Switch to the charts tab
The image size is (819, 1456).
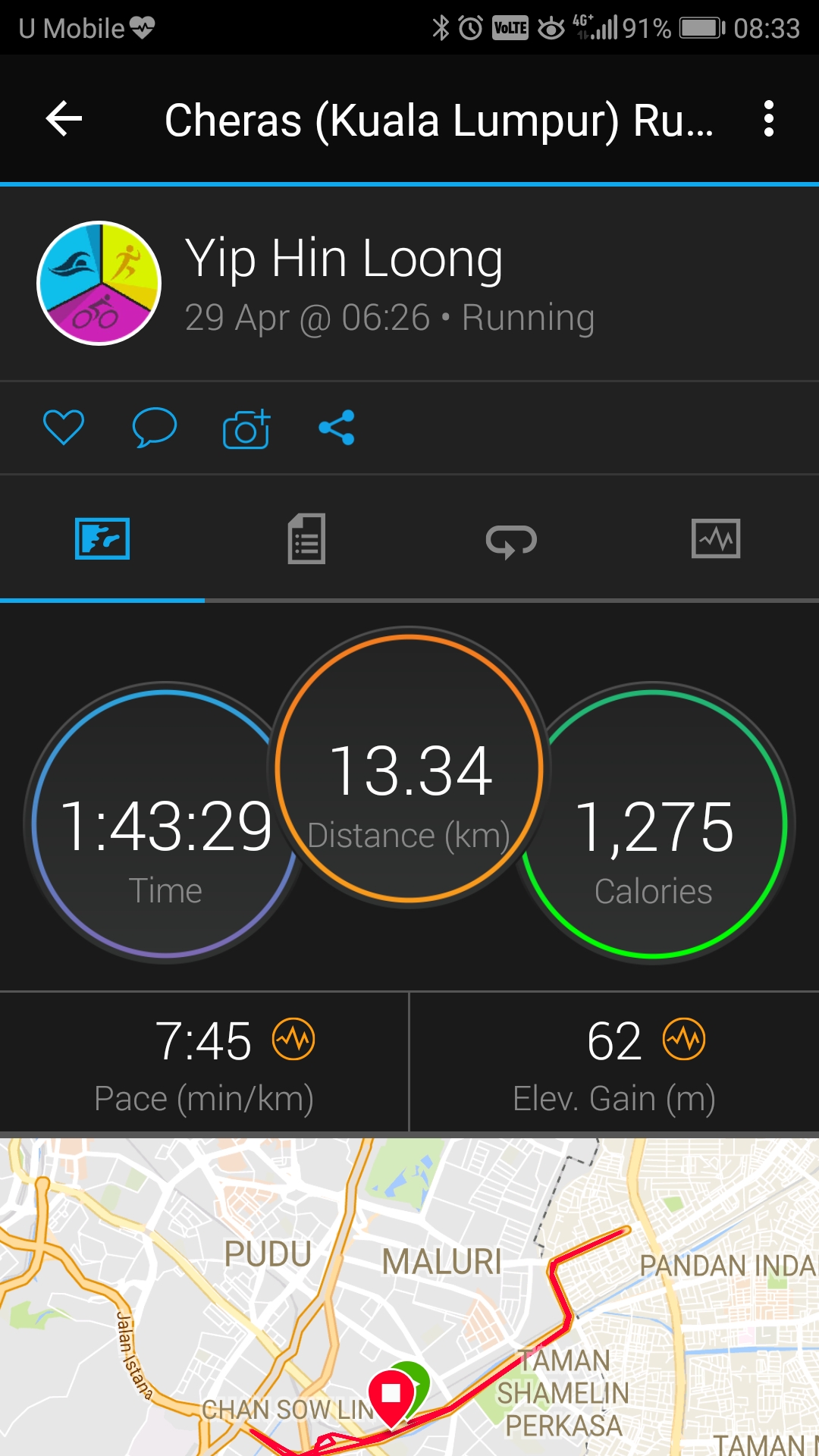click(x=716, y=539)
